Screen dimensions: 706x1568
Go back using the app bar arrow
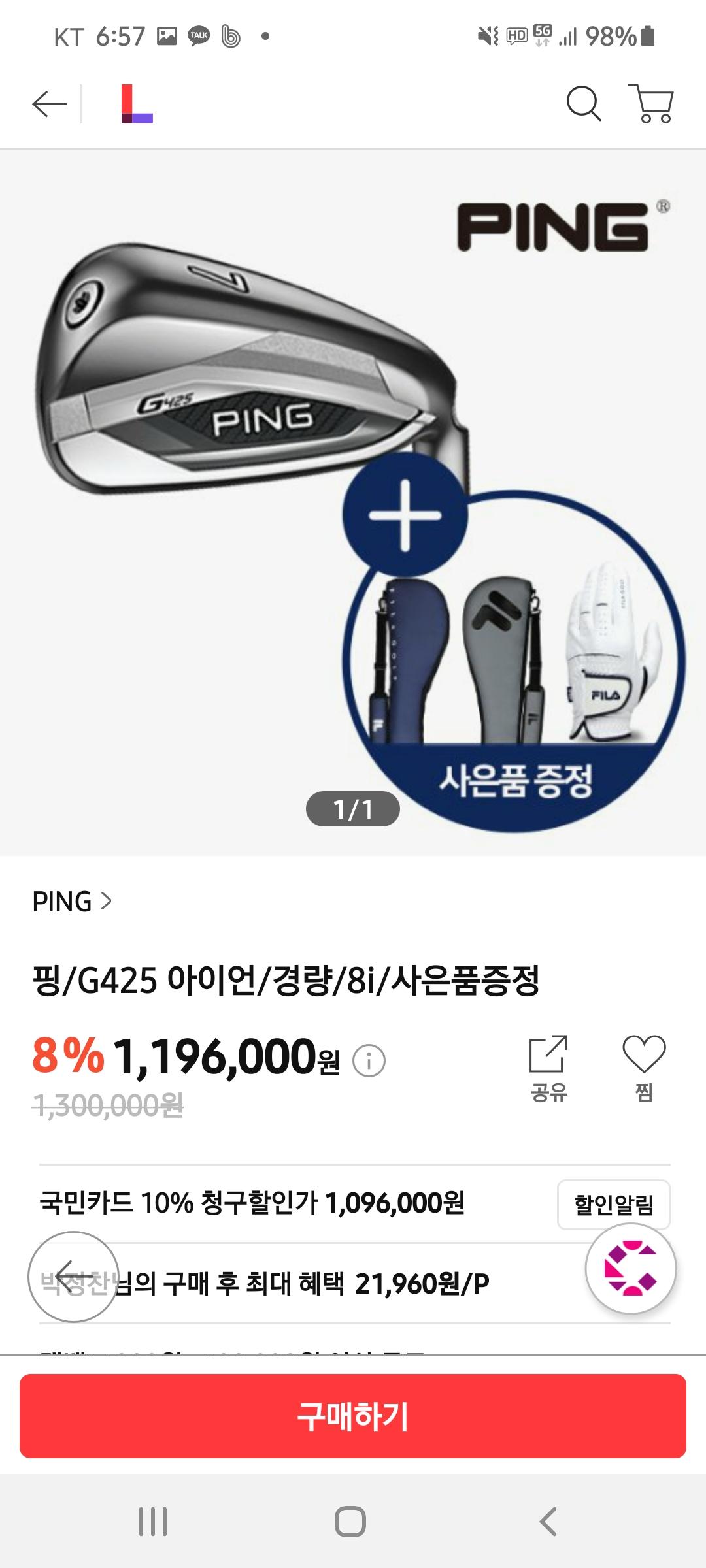tap(50, 104)
